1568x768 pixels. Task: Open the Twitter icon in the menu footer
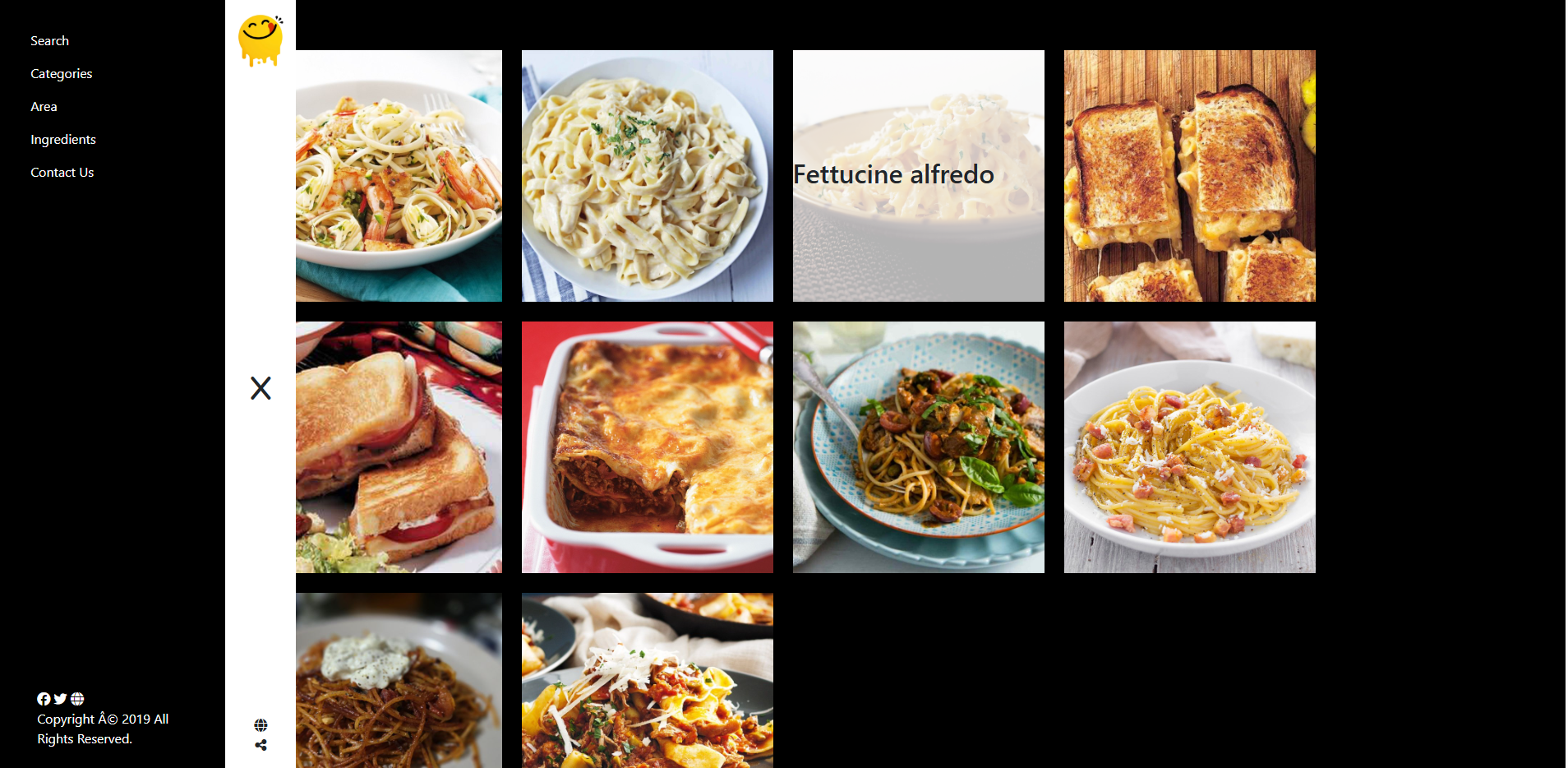[60, 699]
